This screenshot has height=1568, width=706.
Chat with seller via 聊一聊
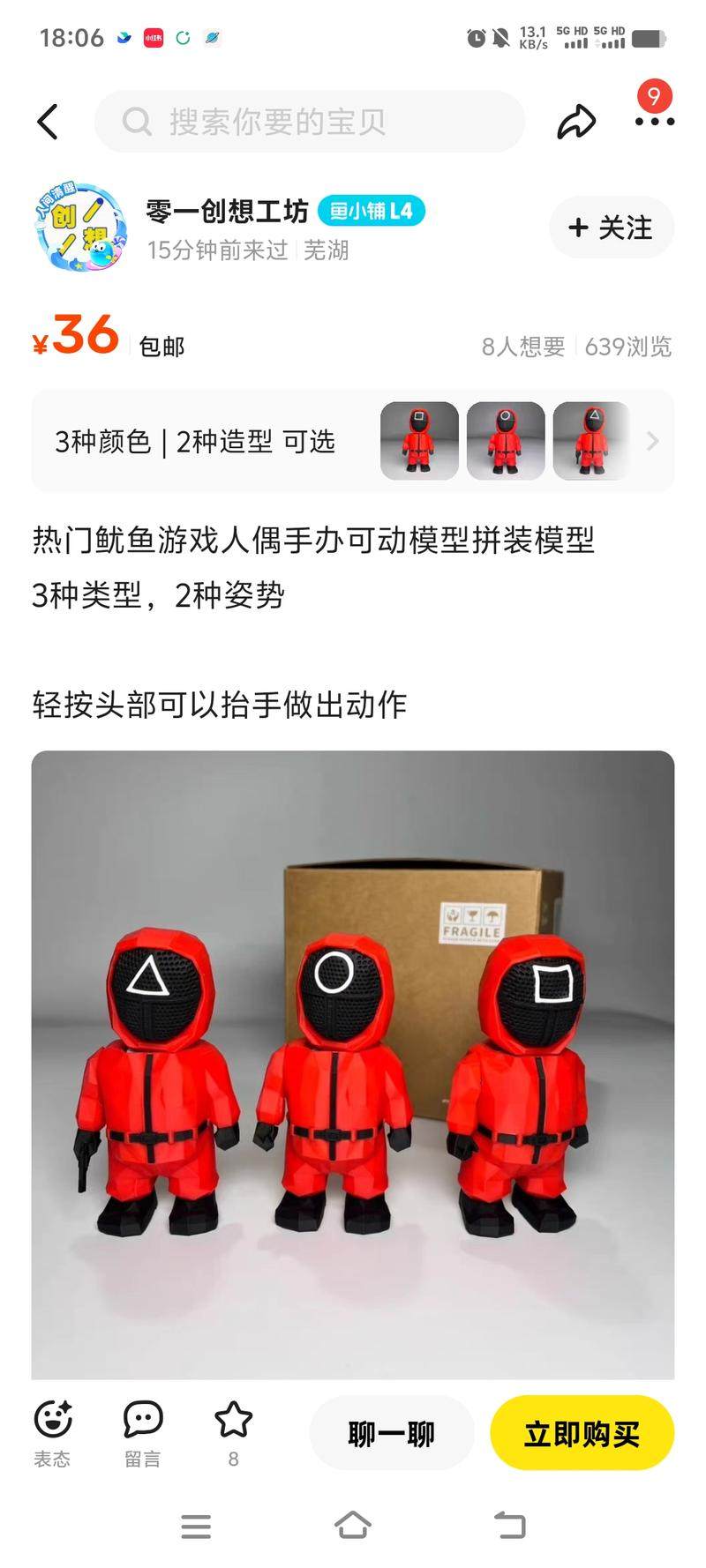point(391,1434)
